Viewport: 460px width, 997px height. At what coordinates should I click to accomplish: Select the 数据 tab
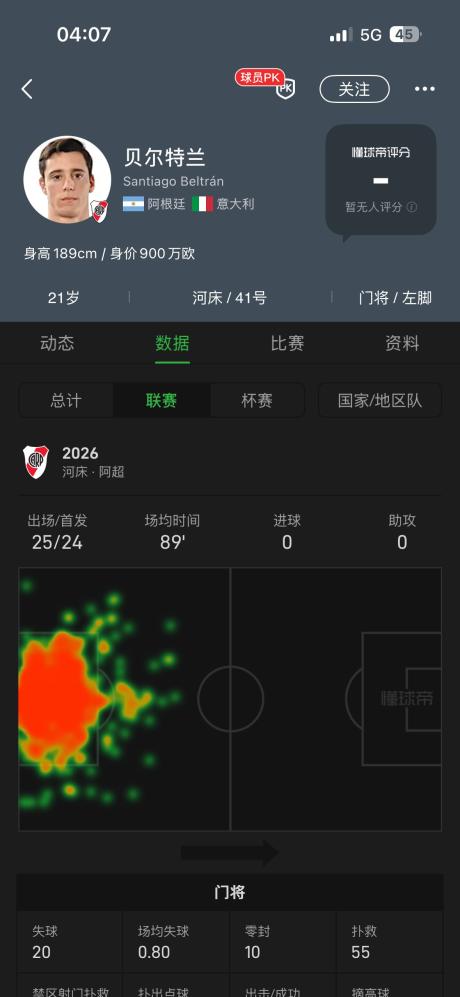click(x=172, y=343)
